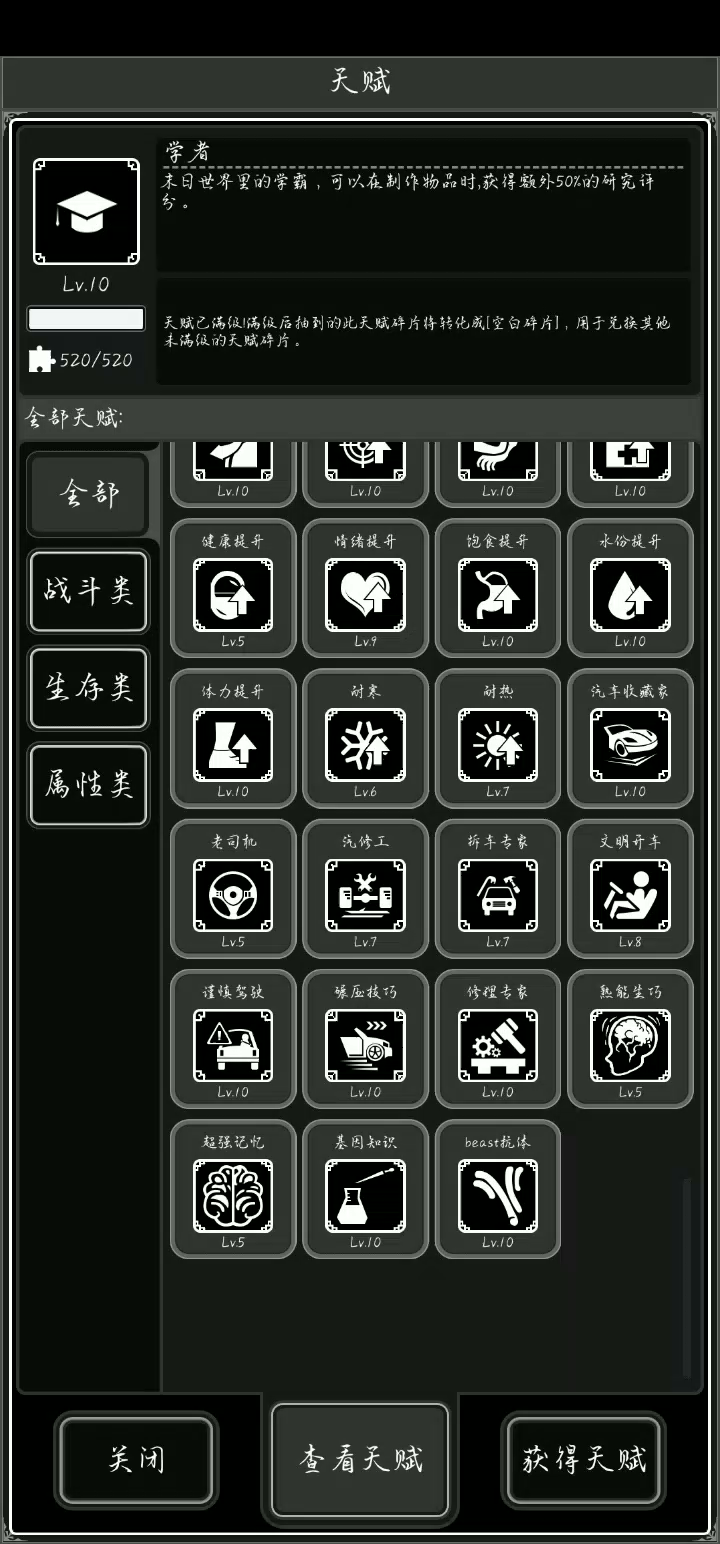Pick the 修理专家 talent
Viewport: 720px width, 1544px height.
tap(497, 1038)
